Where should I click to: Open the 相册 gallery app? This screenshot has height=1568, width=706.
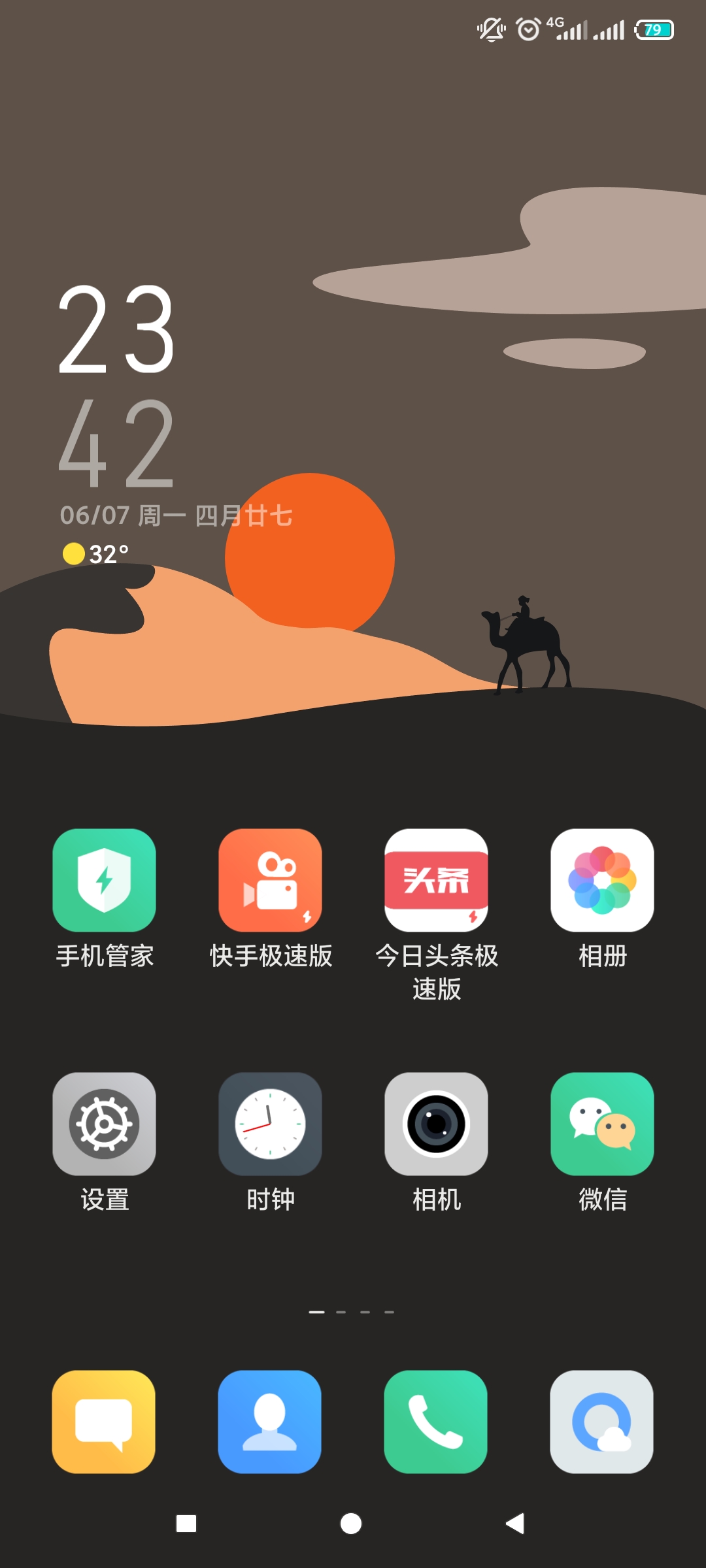[x=602, y=880]
